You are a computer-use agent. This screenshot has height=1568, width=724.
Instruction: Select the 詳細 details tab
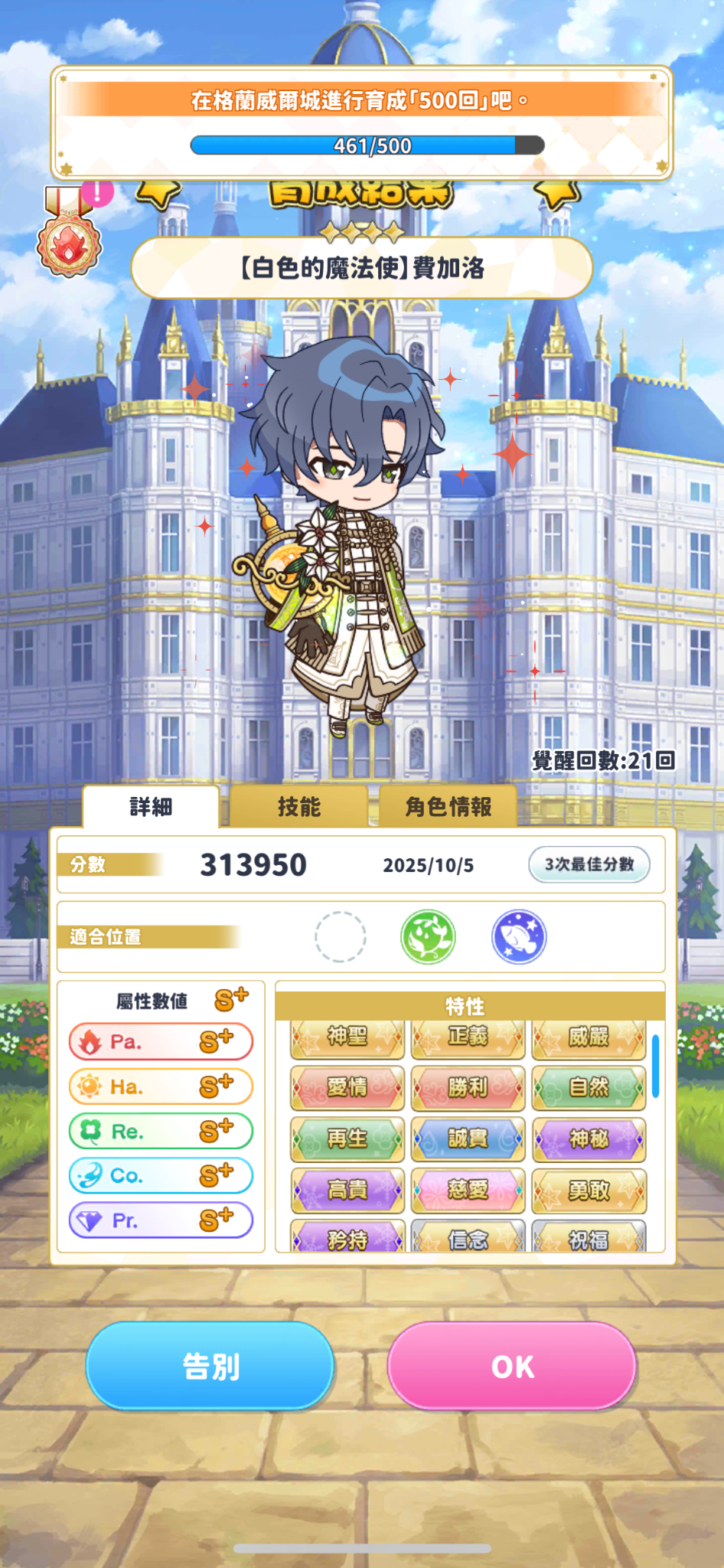pos(151,806)
